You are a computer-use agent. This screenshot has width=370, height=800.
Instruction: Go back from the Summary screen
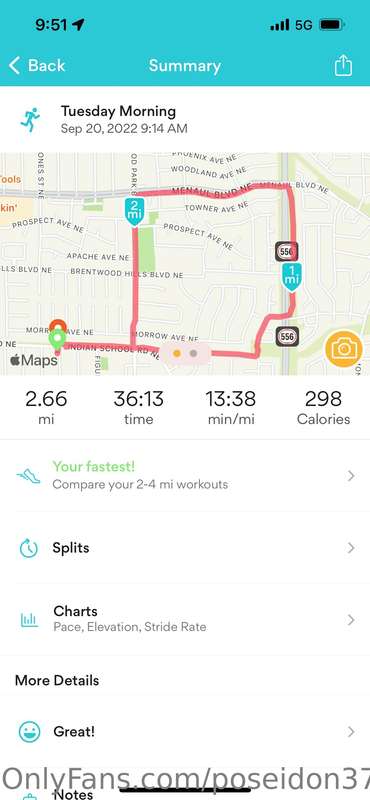(37, 66)
